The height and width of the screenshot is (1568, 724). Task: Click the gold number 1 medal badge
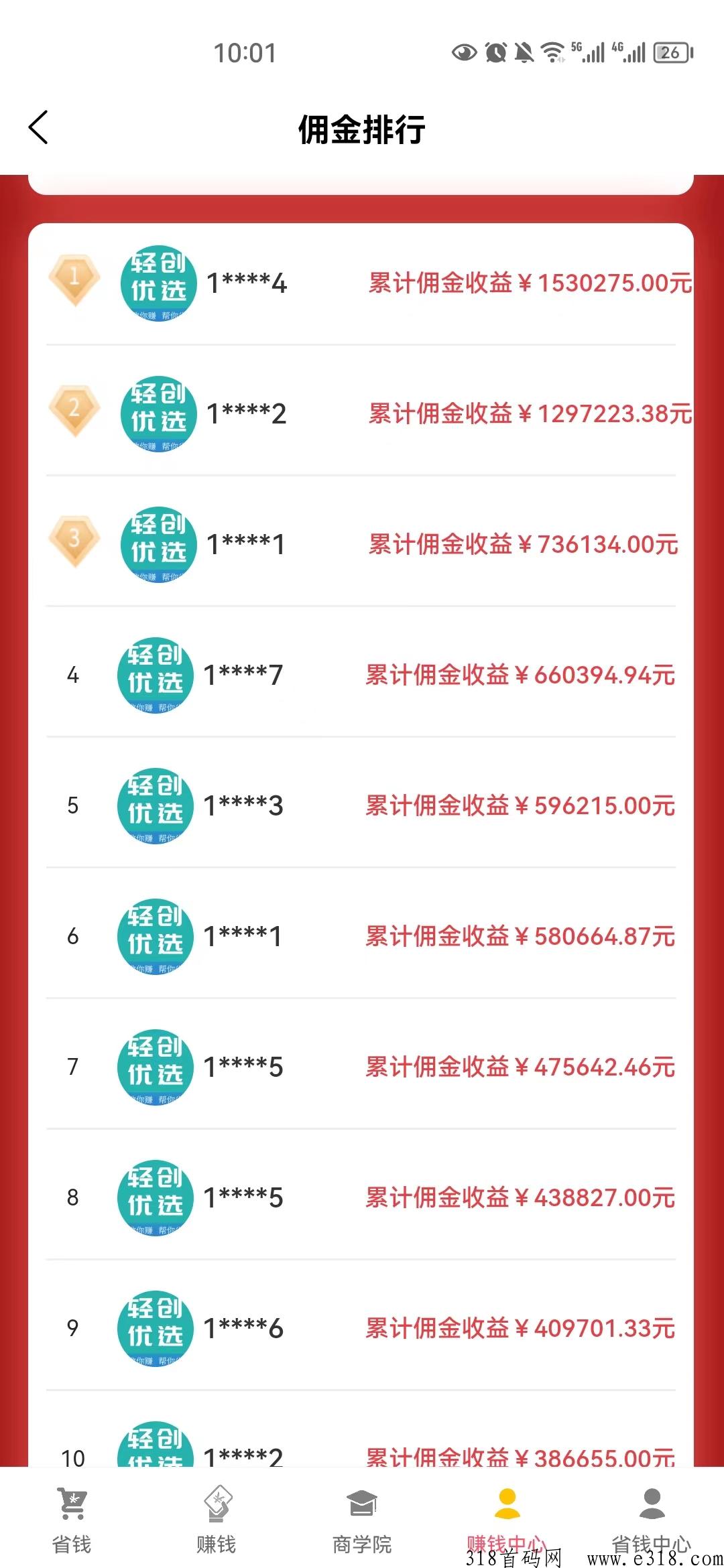click(74, 280)
